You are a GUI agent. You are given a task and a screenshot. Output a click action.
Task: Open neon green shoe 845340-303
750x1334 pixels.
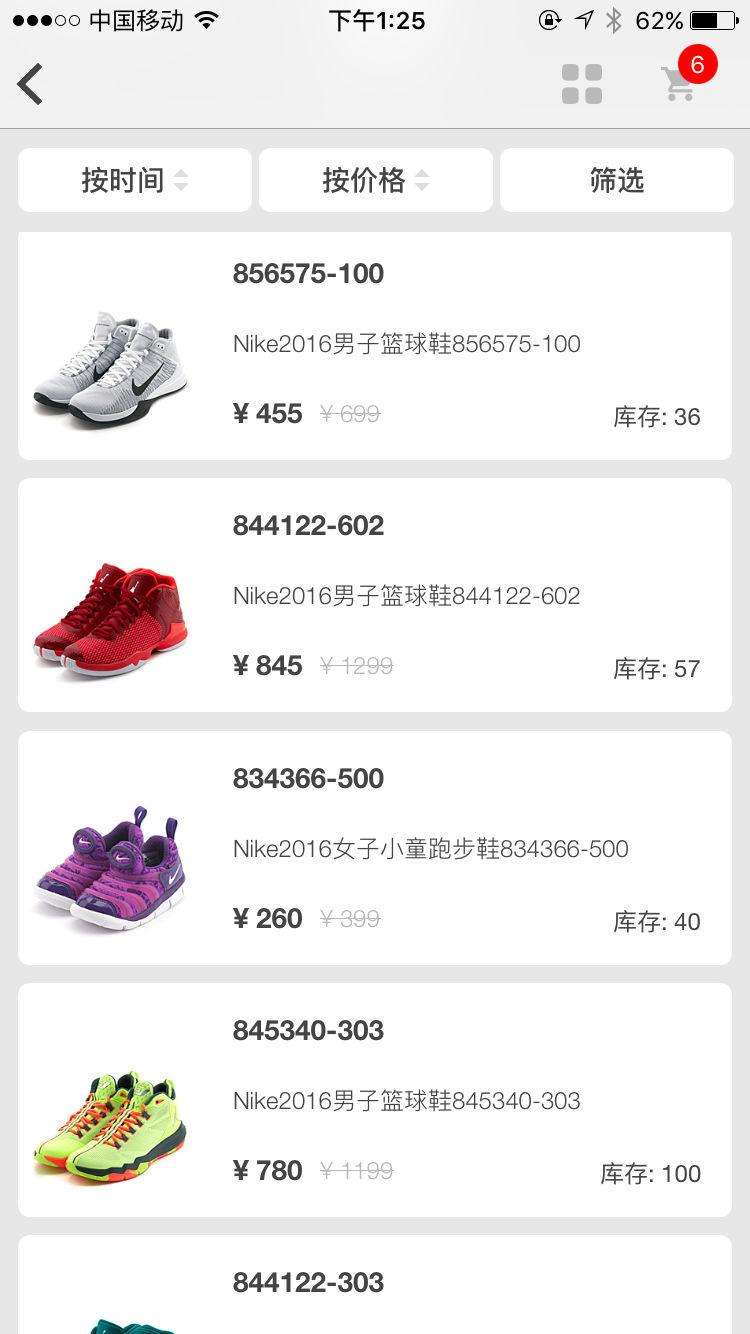(x=375, y=1100)
